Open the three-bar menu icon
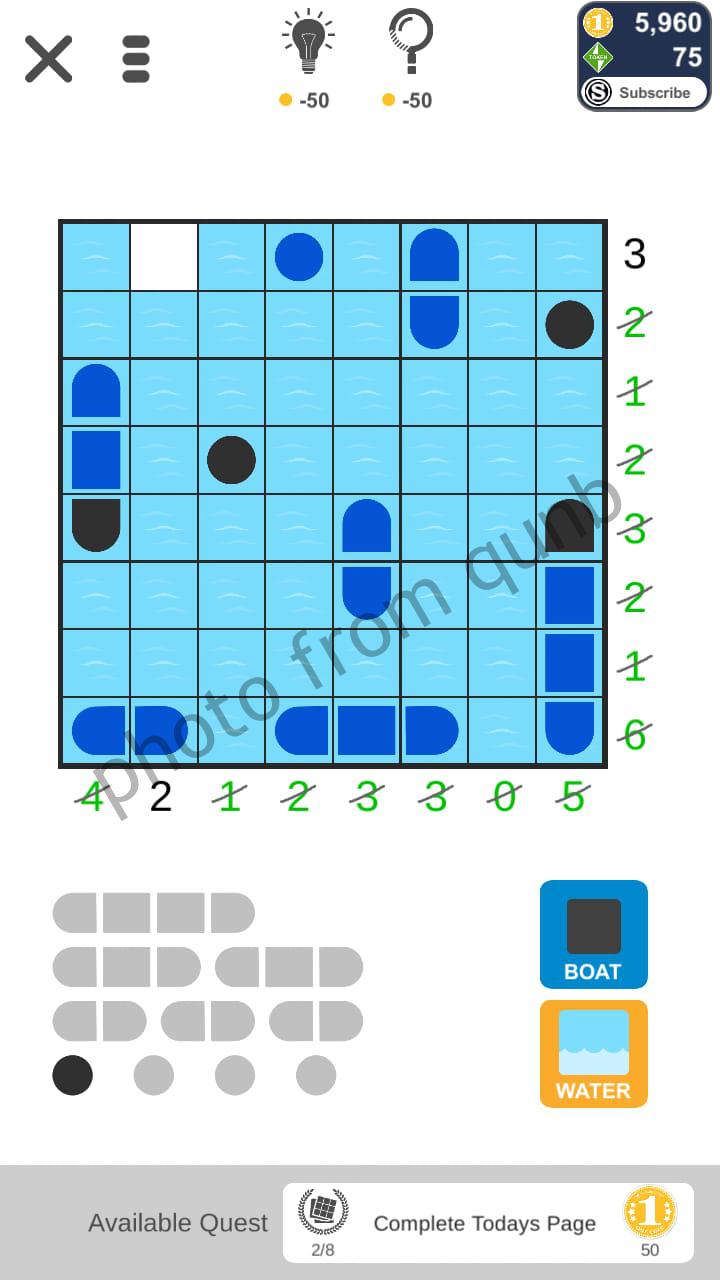 point(136,59)
